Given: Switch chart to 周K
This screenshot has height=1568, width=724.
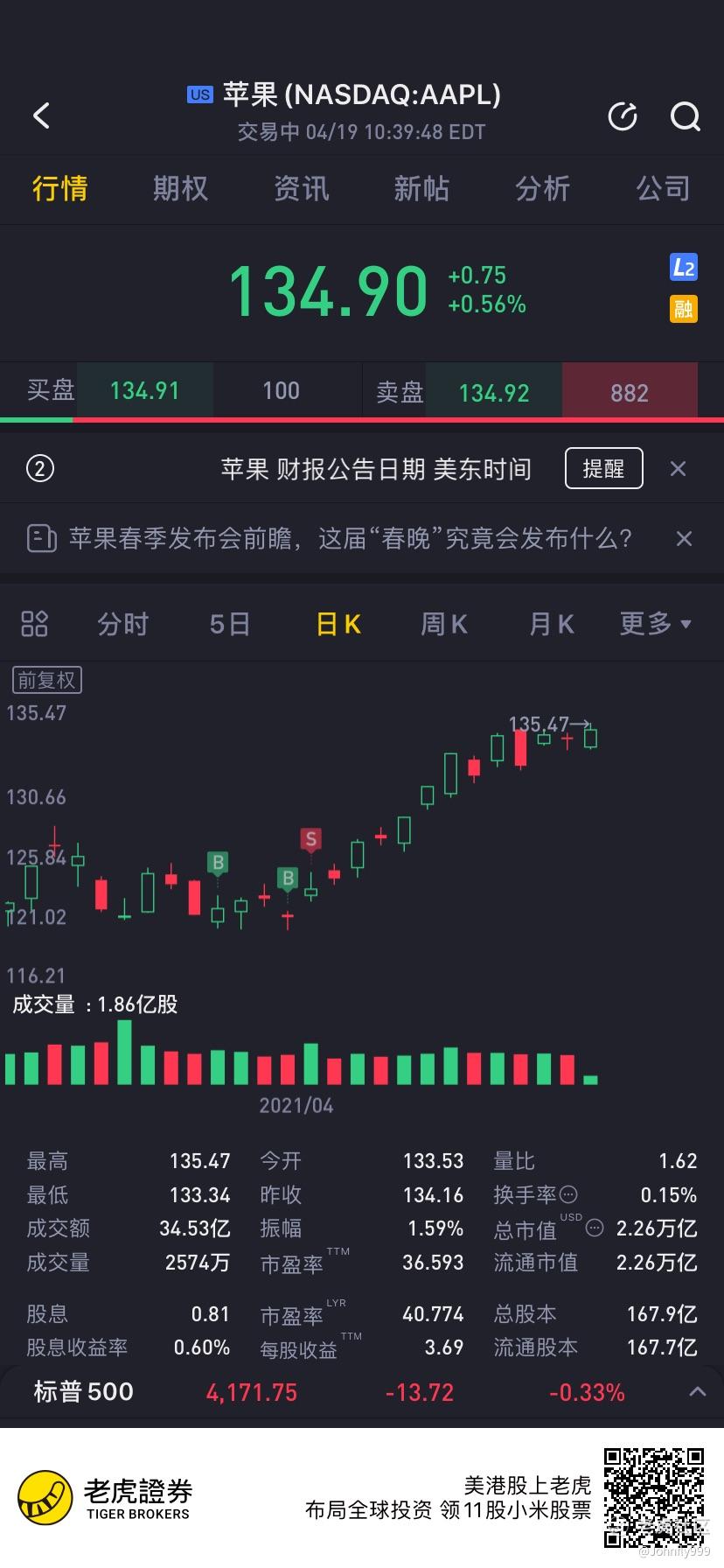Looking at the screenshot, I should tap(444, 624).
